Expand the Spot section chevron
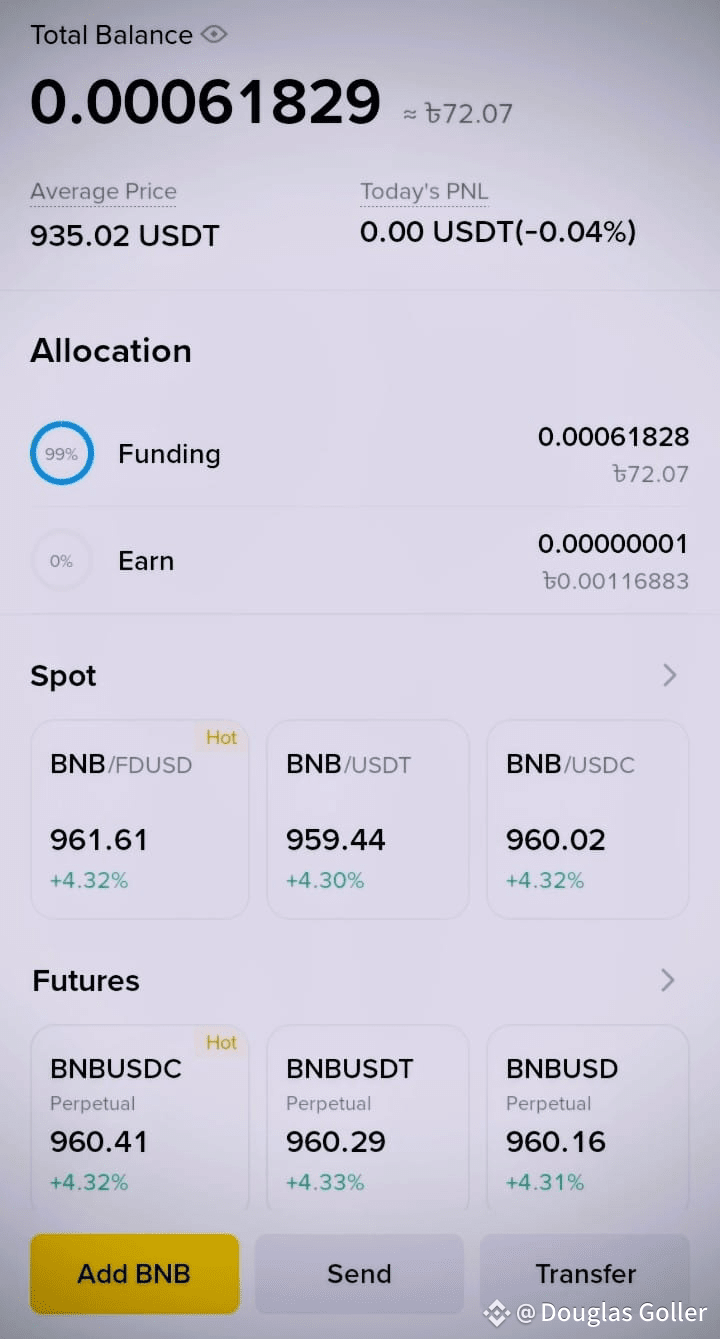The image size is (720, 1339). tap(669, 676)
